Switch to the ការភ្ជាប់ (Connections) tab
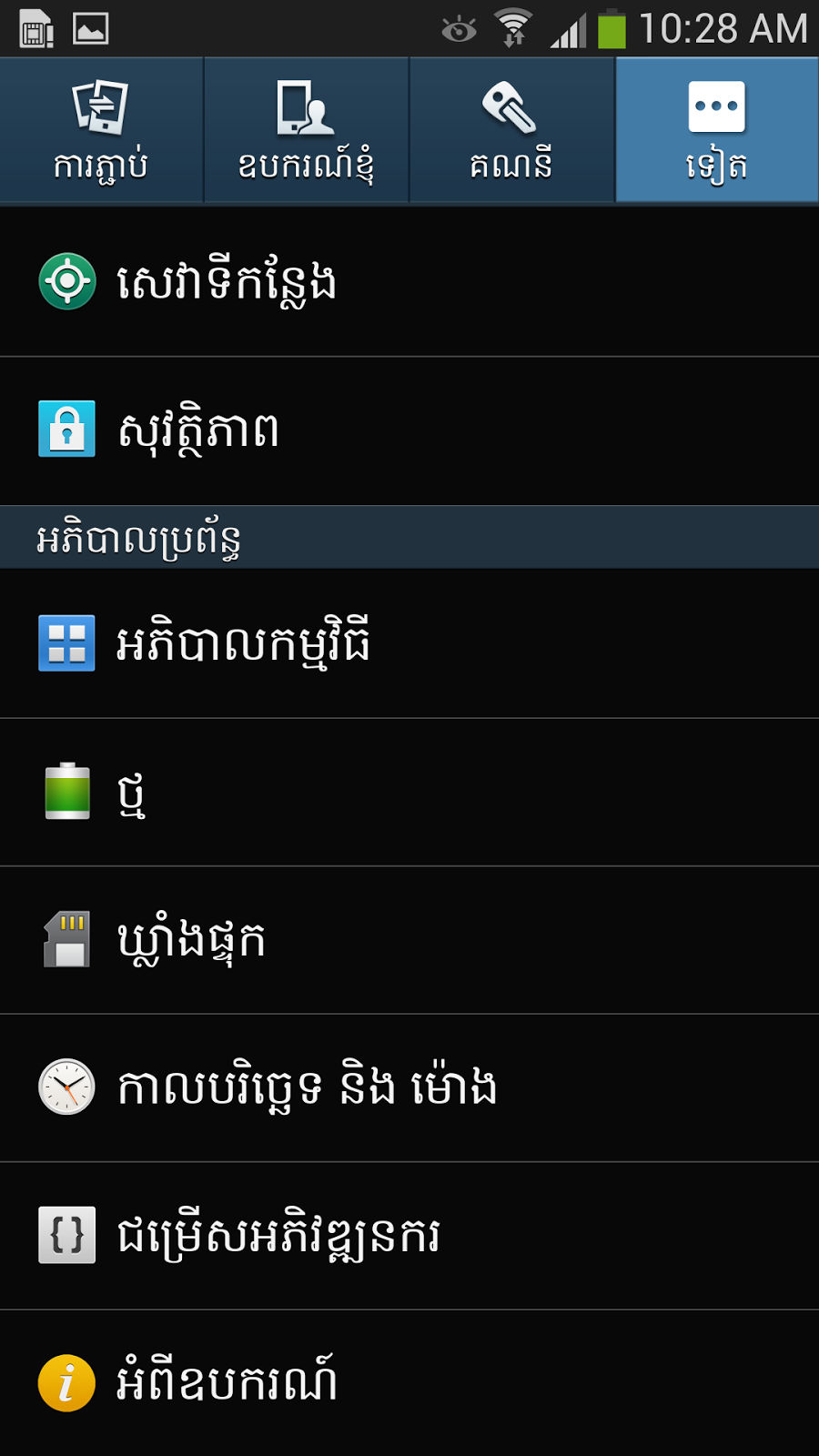Image resolution: width=819 pixels, height=1456 pixels. pos(101,129)
